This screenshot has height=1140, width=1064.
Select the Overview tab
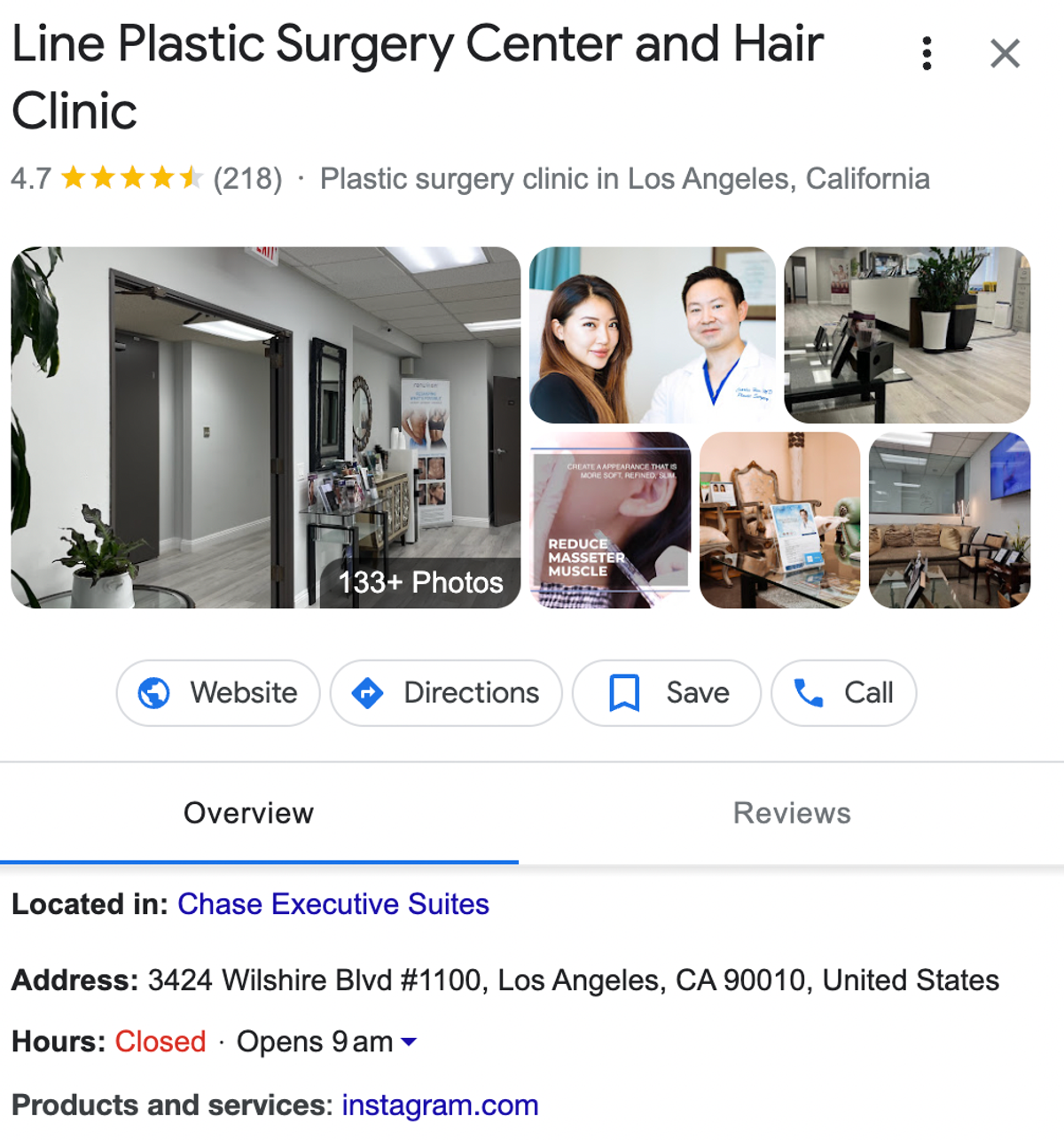coord(249,813)
